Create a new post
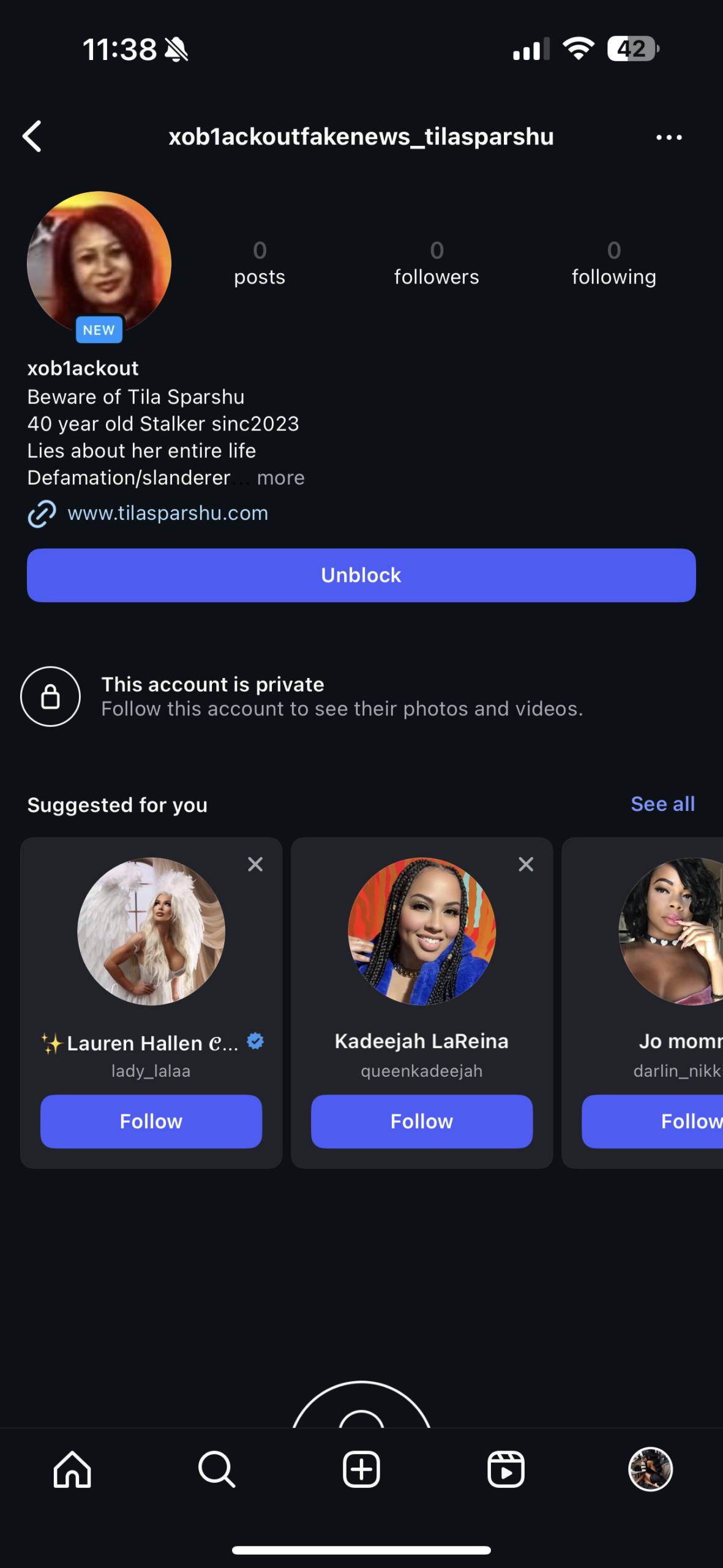 (x=361, y=1469)
